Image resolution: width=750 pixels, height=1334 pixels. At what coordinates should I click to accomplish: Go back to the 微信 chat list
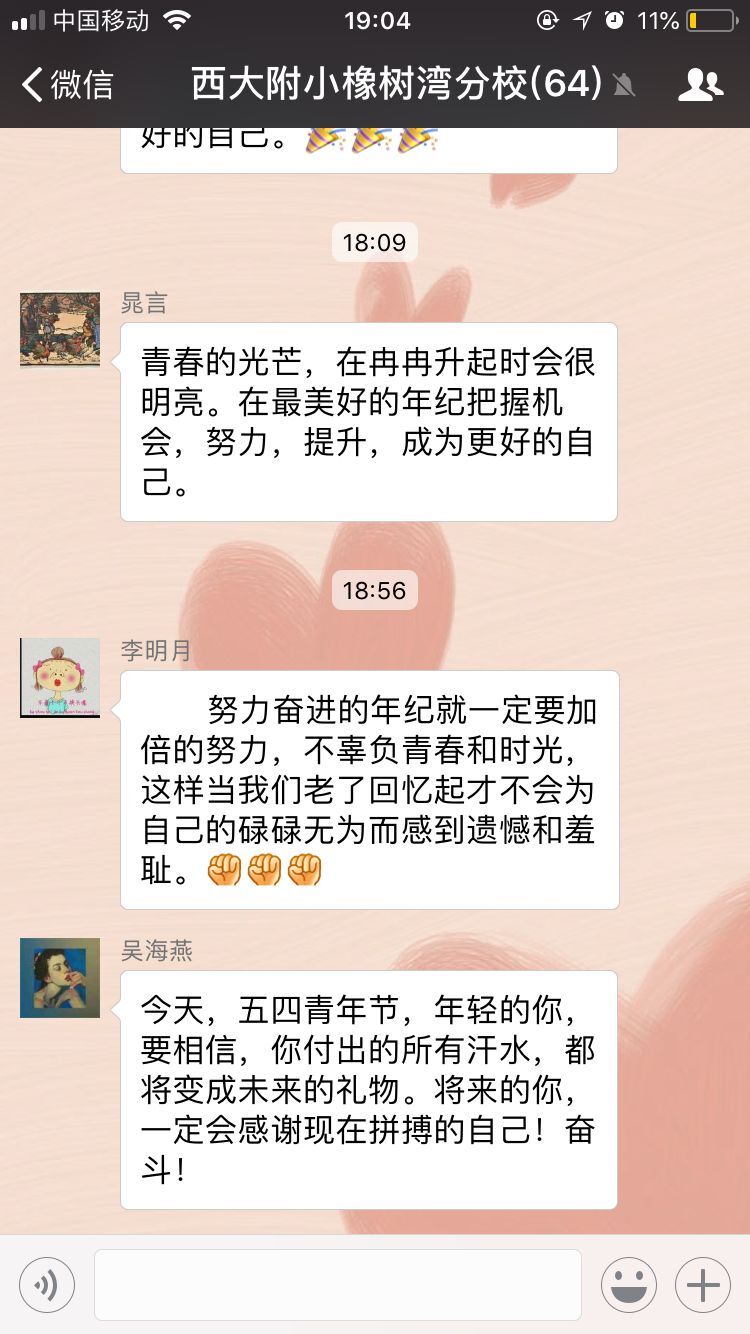click(67, 85)
